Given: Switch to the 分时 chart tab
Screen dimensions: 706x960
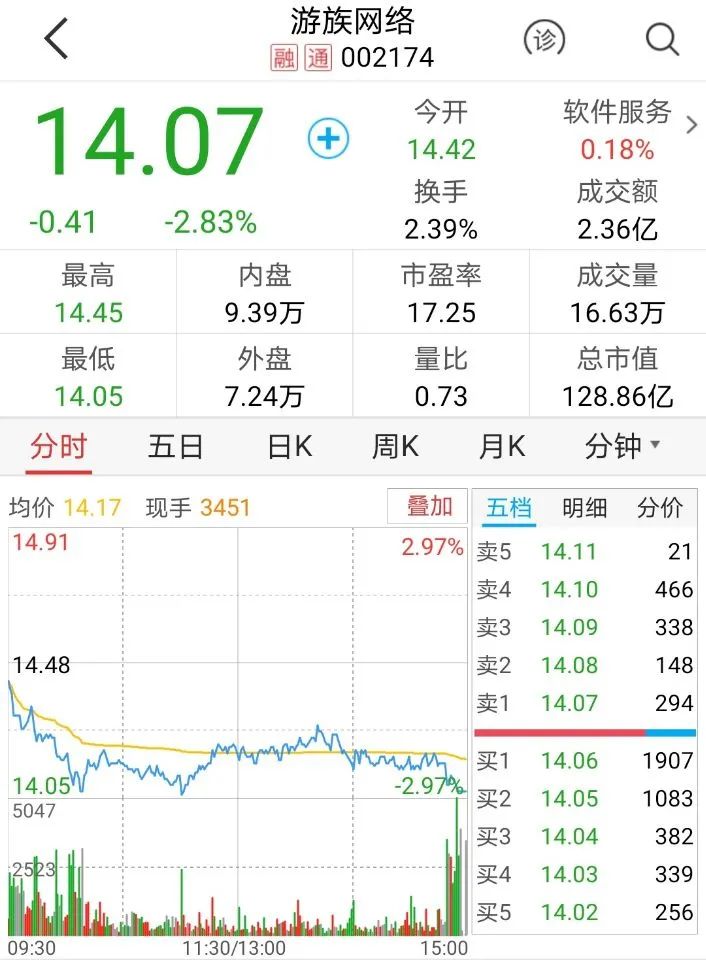Looking at the screenshot, I should [59, 446].
